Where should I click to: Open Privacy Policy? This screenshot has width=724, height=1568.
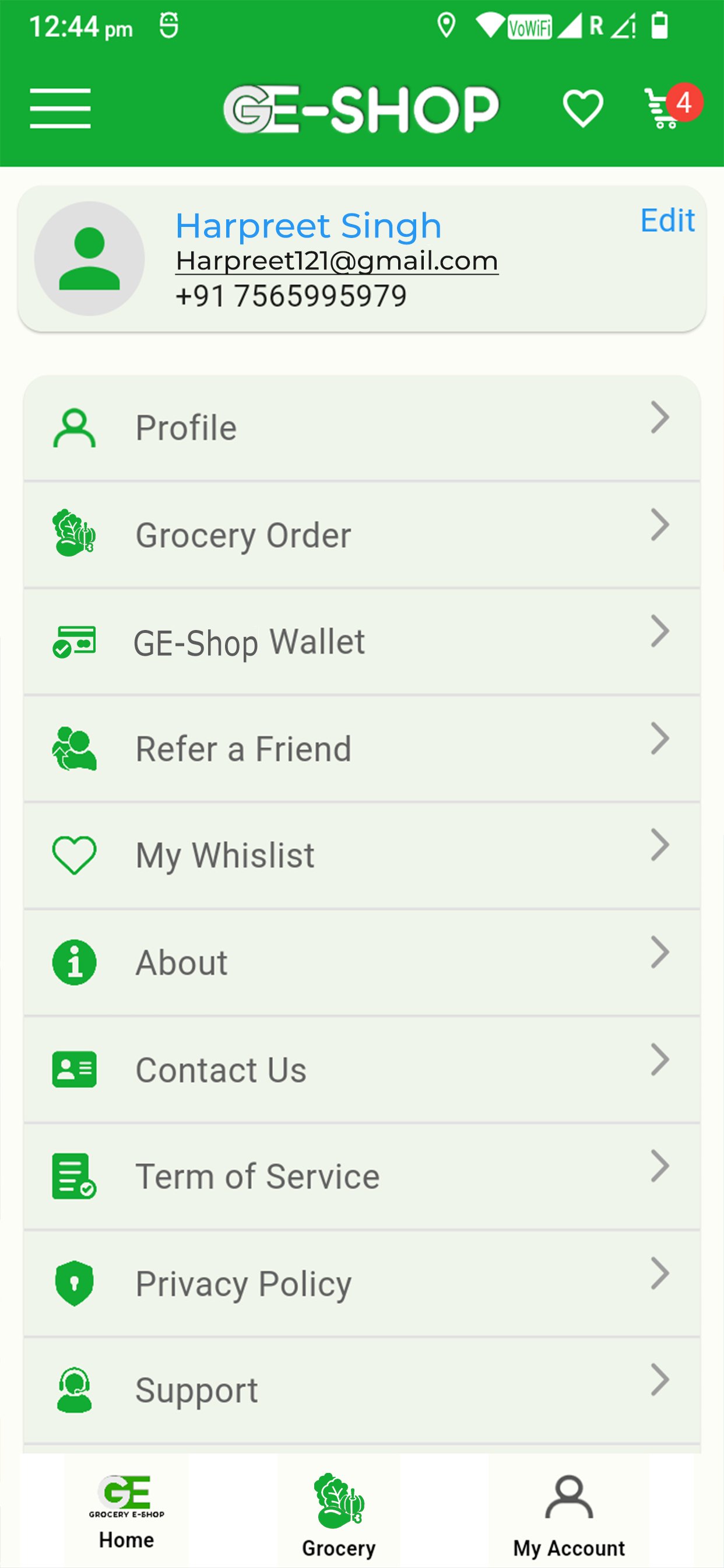361,1283
